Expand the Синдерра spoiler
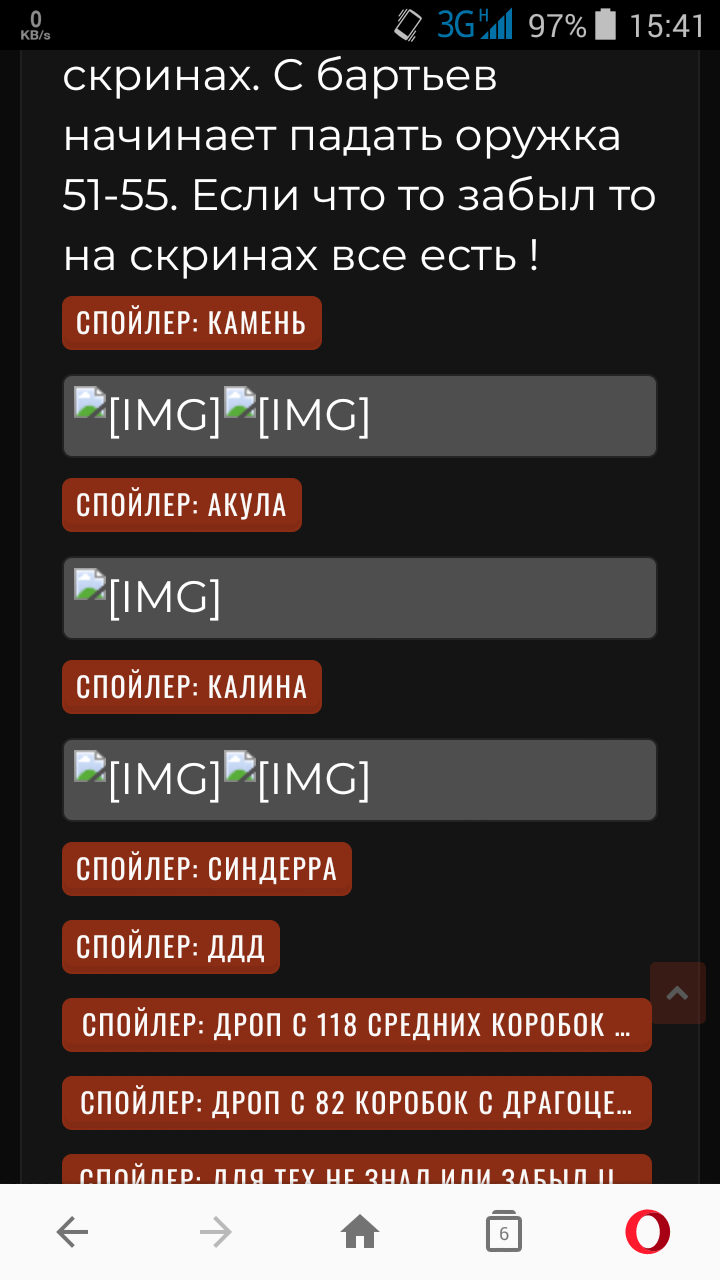This screenshot has width=720, height=1280. (x=207, y=869)
